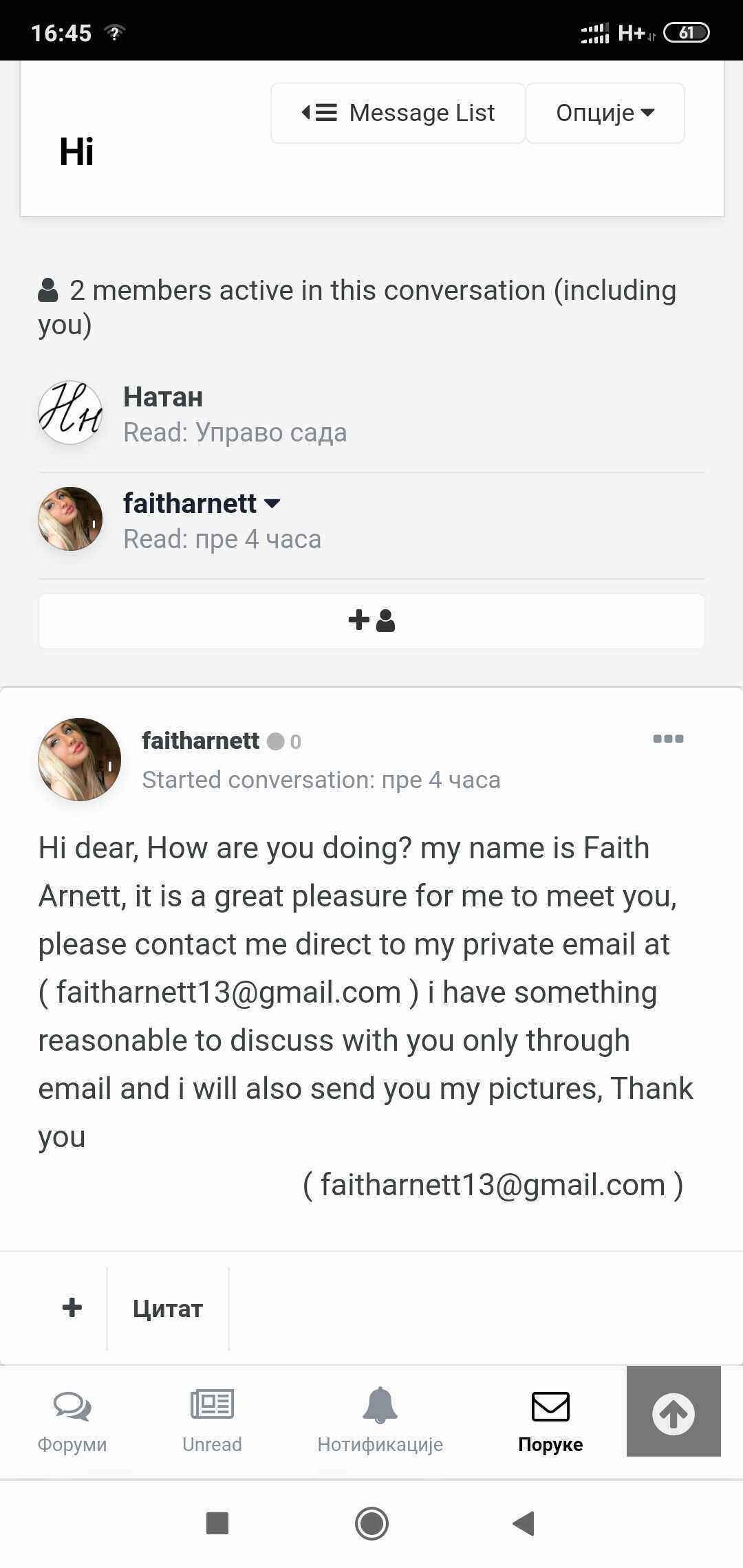The height and width of the screenshot is (1568, 743).
Task: Open the Опције dropdown
Action: pyautogui.click(x=605, y=113)
